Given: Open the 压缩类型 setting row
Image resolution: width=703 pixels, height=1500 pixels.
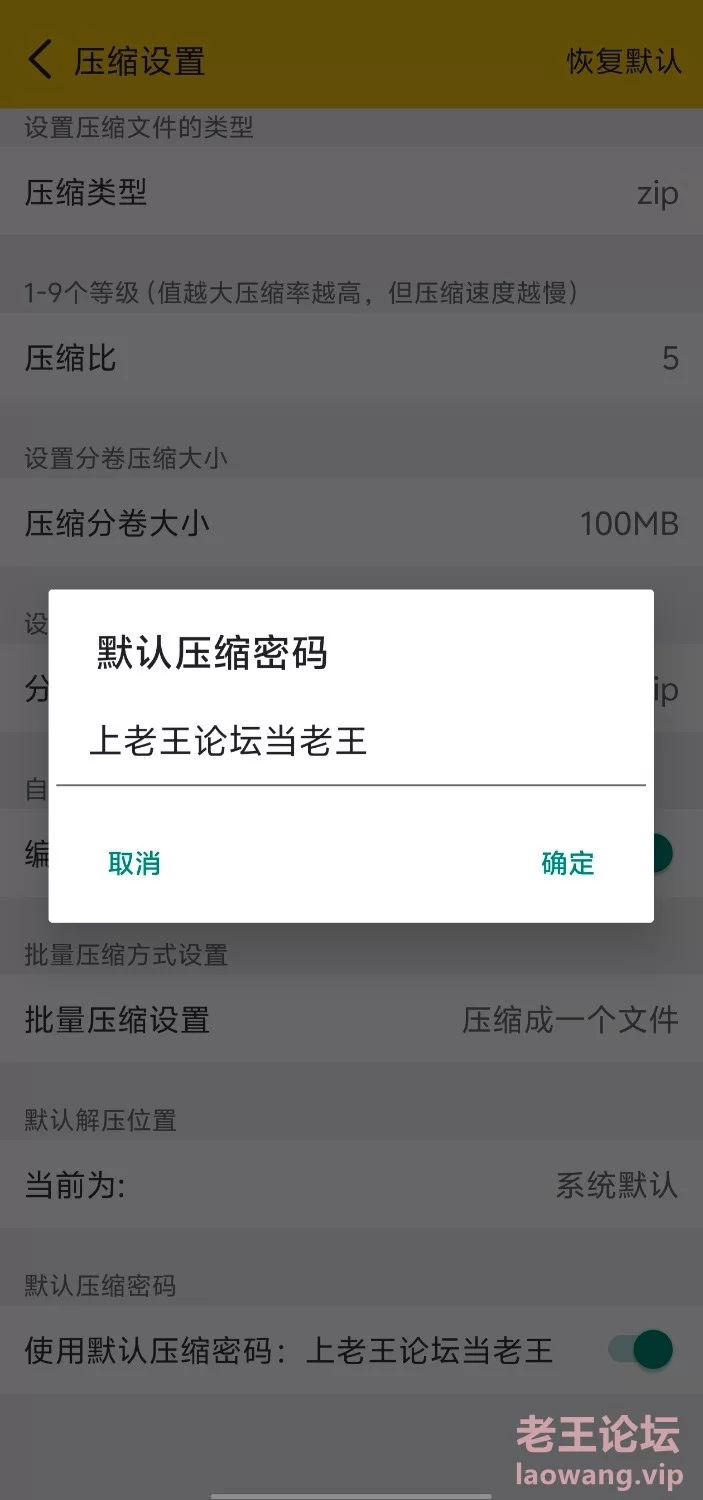Looking at the screenshot, I should [351, 192].
